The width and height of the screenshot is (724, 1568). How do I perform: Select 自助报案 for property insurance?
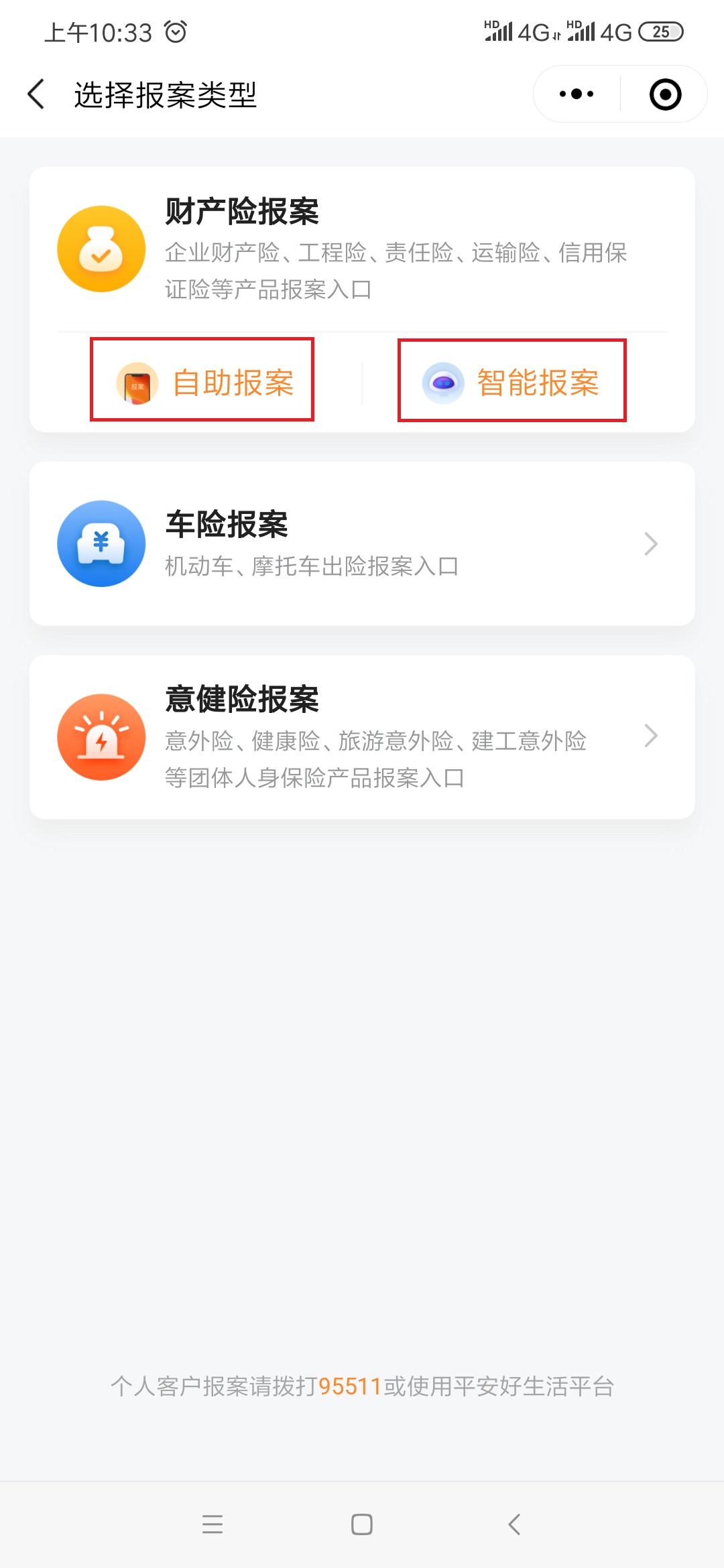[x=202, y=380]
